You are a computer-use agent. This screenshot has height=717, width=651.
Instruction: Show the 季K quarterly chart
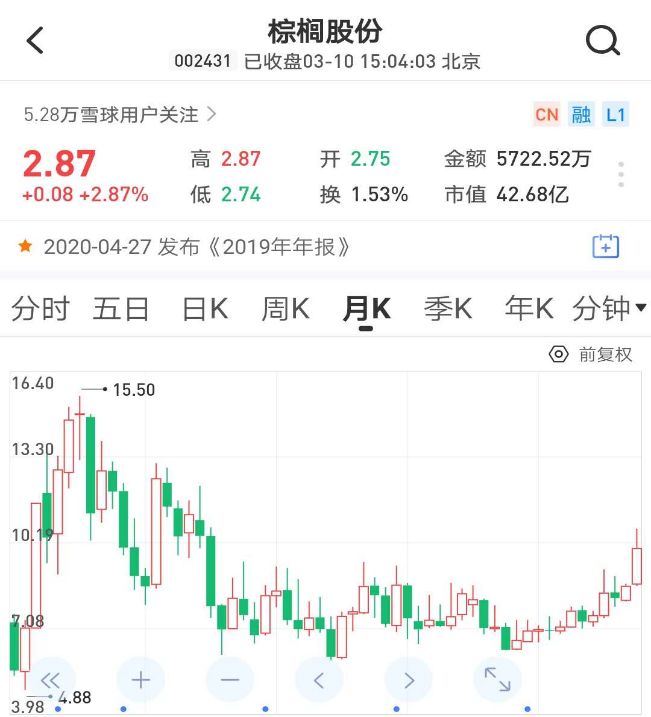click(x=447, y=310)
